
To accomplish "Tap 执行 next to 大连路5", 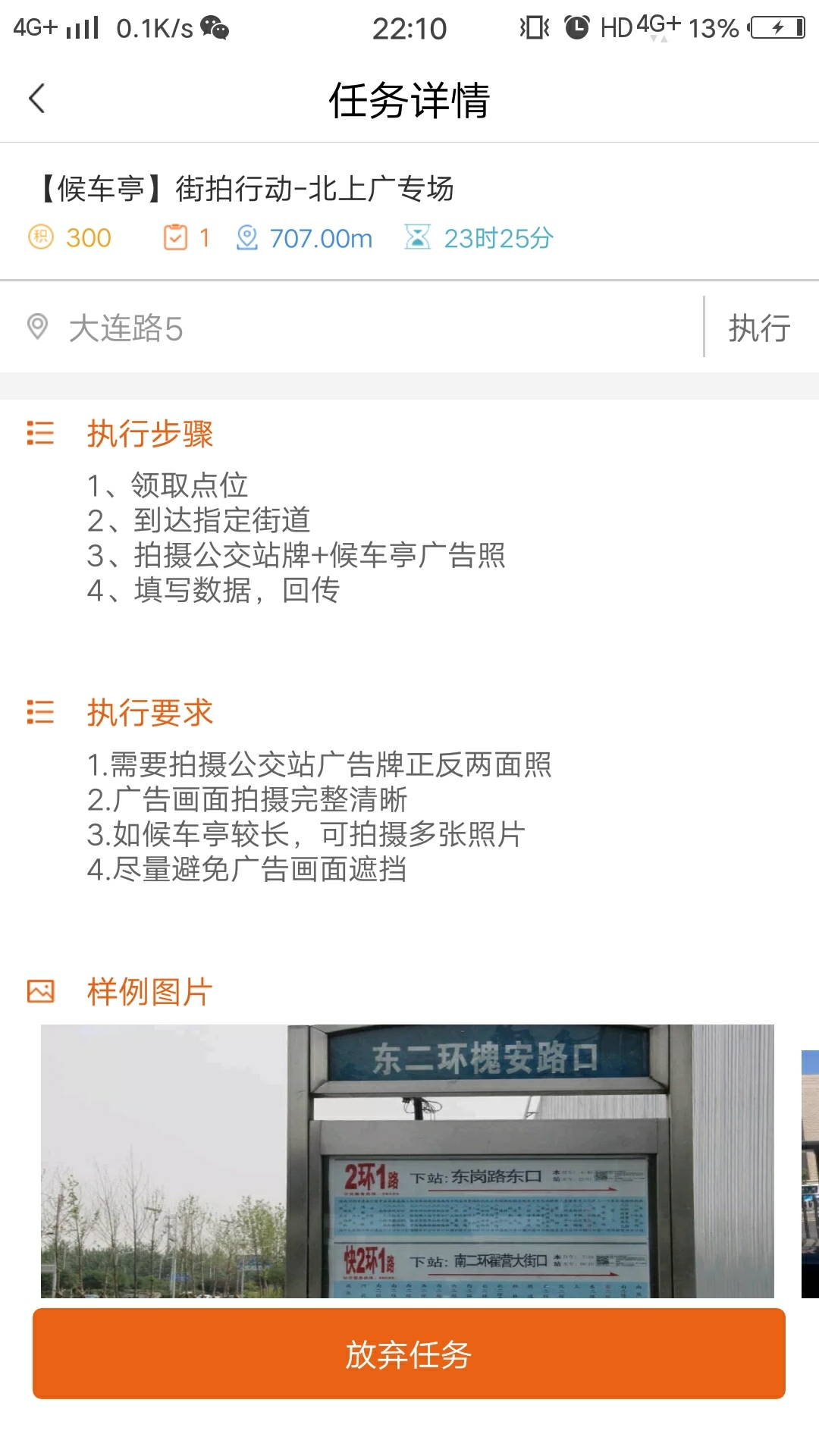I will [x=759, y=328].
